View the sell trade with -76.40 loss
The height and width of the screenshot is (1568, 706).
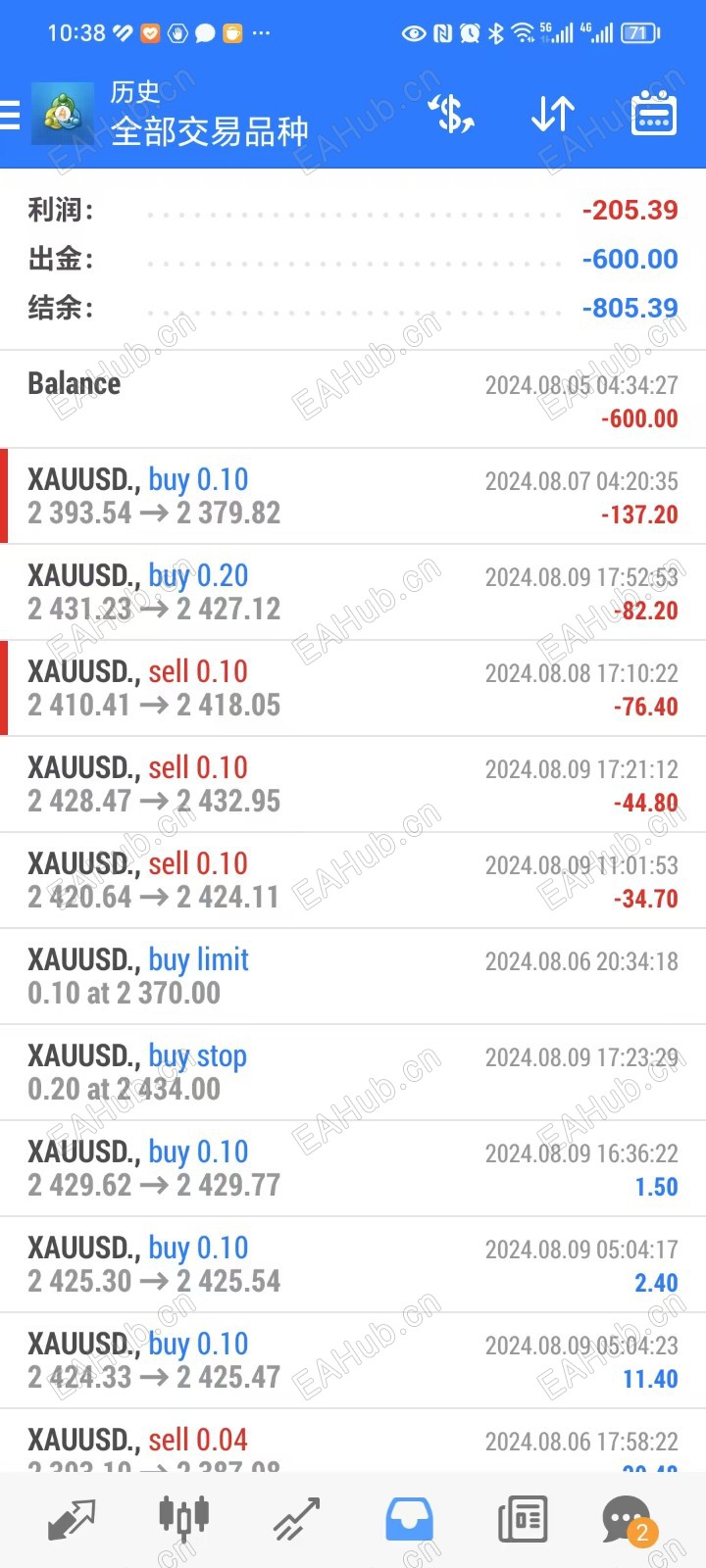353,688
